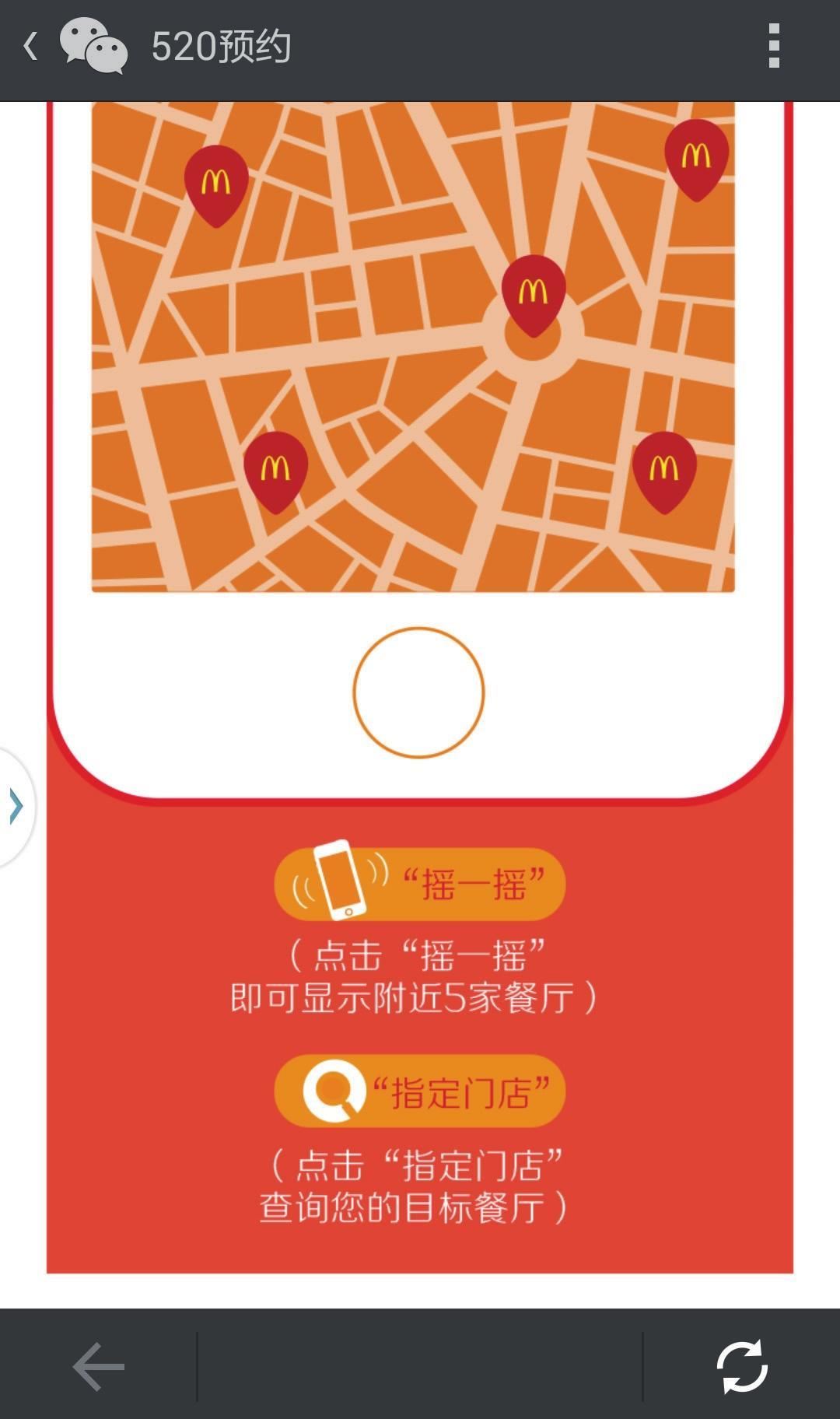
Task: Tap the 摇一摇 shake button
Action: (x=420, y=885)
